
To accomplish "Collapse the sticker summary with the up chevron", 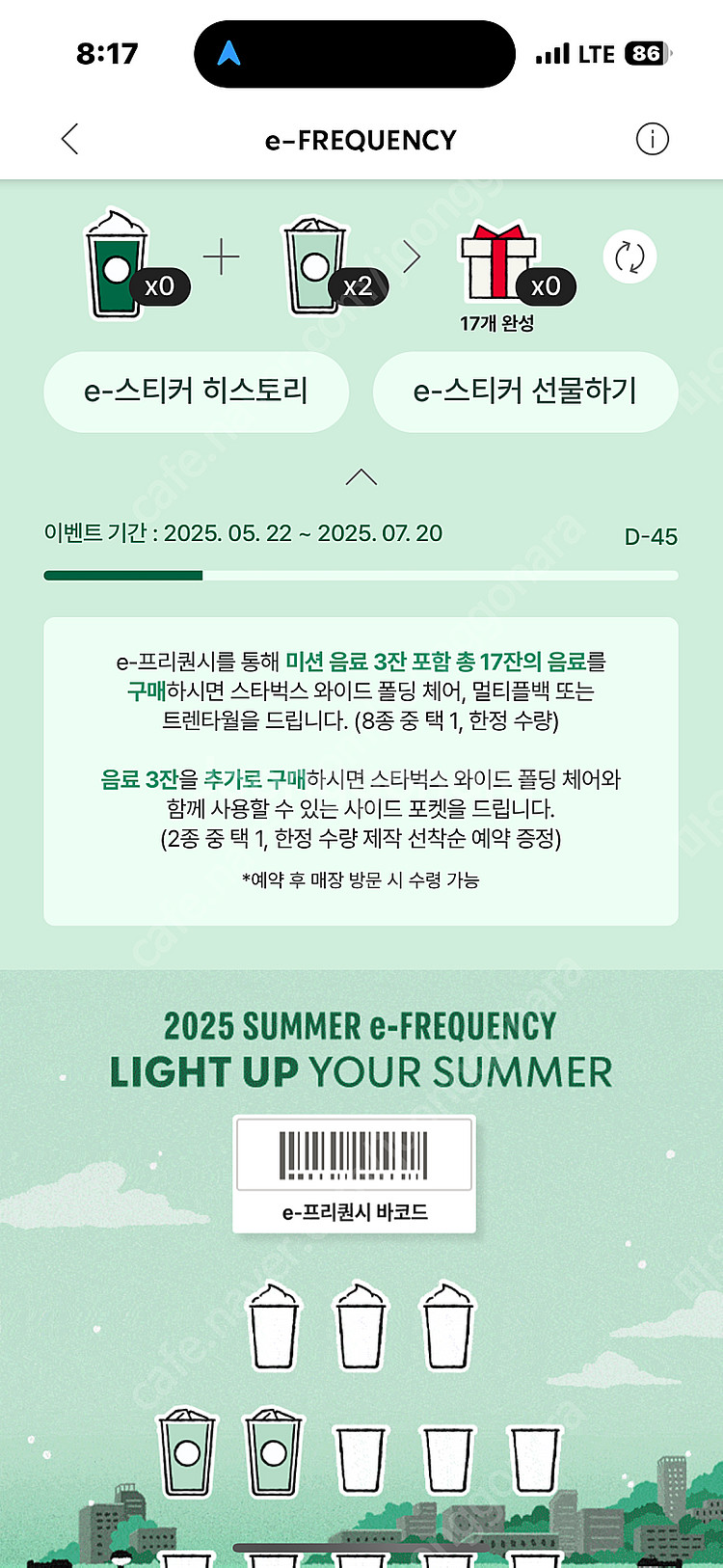I will pyautogui.click(x=361, y=478).
